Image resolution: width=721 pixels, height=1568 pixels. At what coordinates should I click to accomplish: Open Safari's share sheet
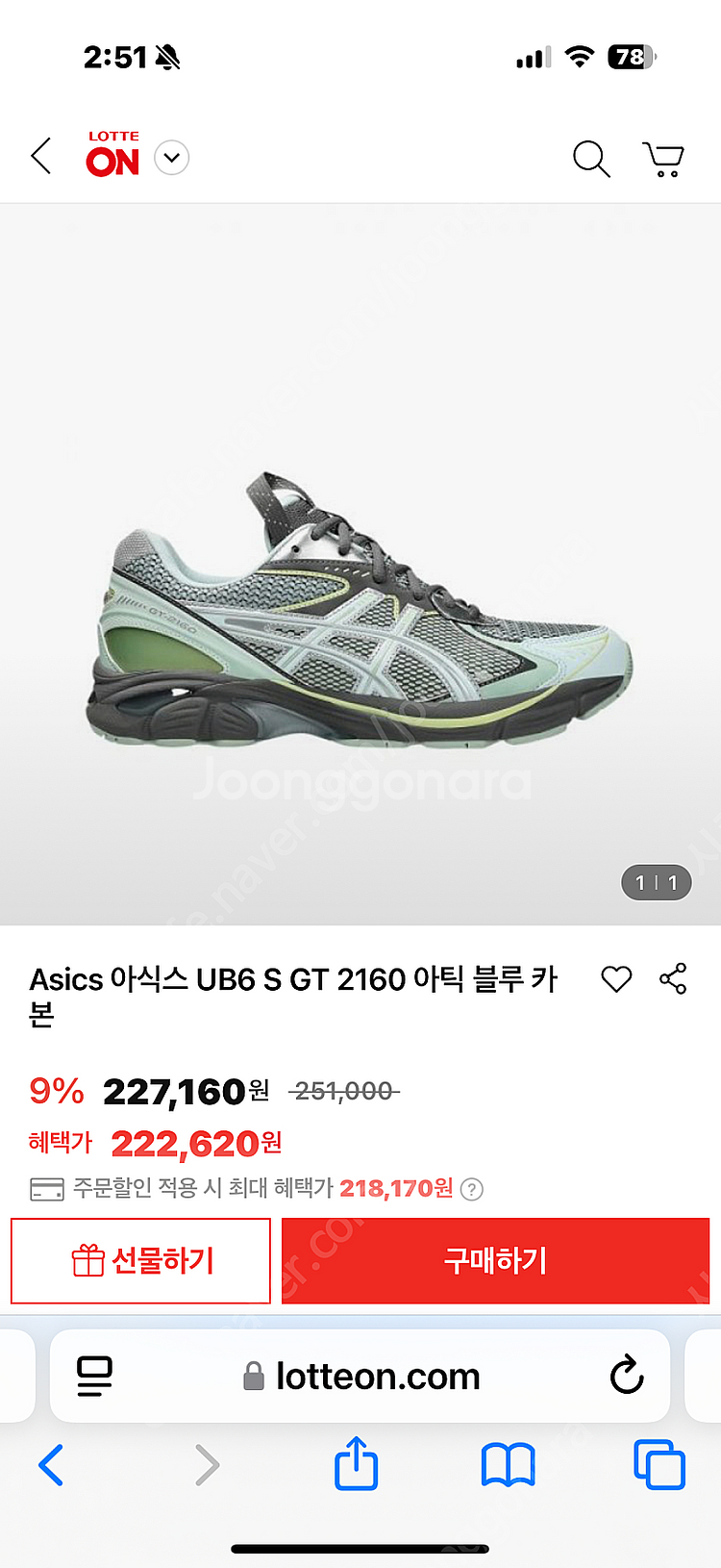click(x=356, y=1464)
